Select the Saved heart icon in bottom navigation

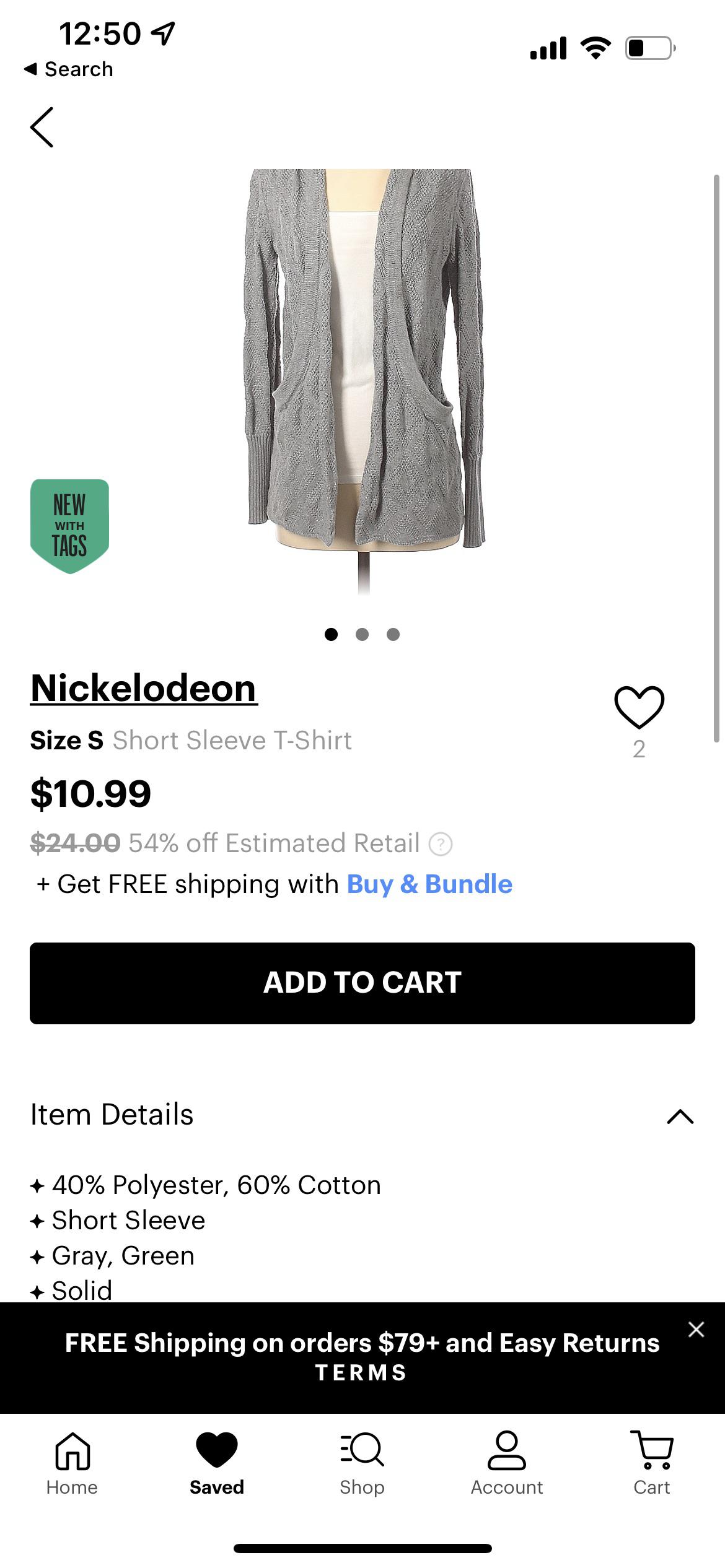[x=217, y=1452]
